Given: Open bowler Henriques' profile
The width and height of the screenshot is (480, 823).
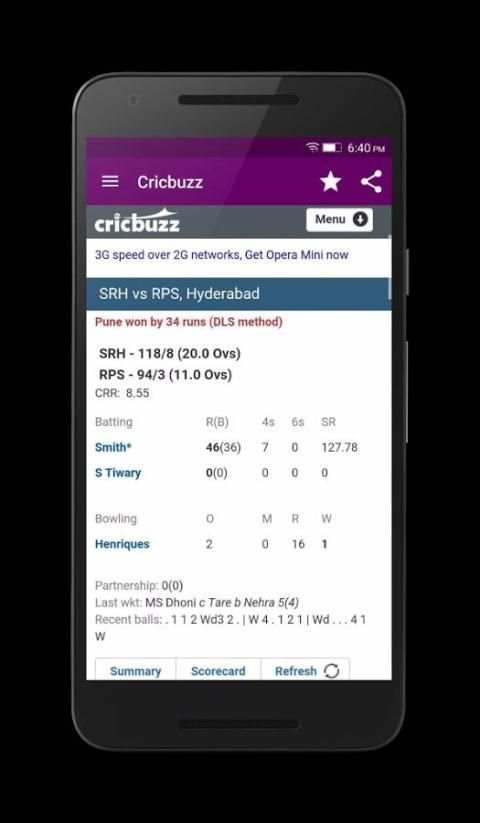Looking at the screenshot, I should click(122, 544).
